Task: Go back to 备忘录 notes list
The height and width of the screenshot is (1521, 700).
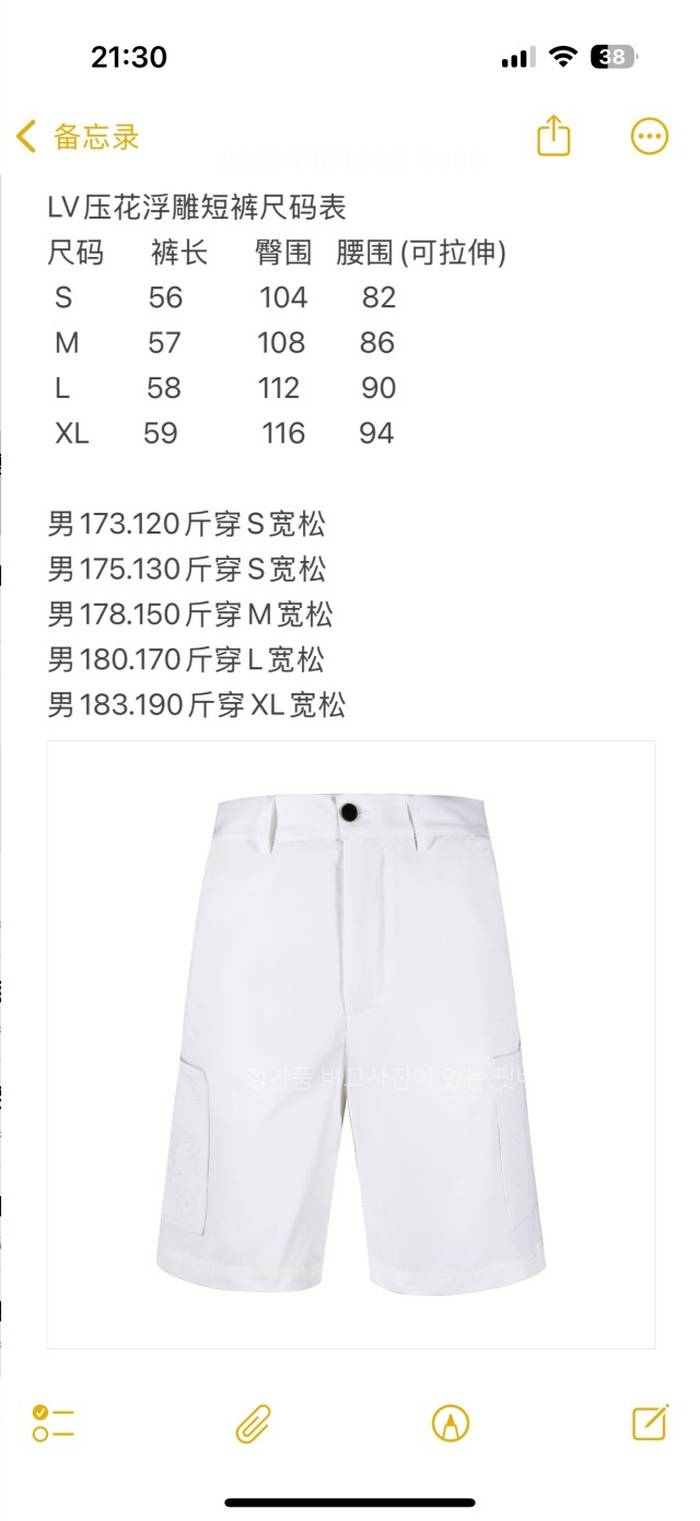Action: [78, 137]
